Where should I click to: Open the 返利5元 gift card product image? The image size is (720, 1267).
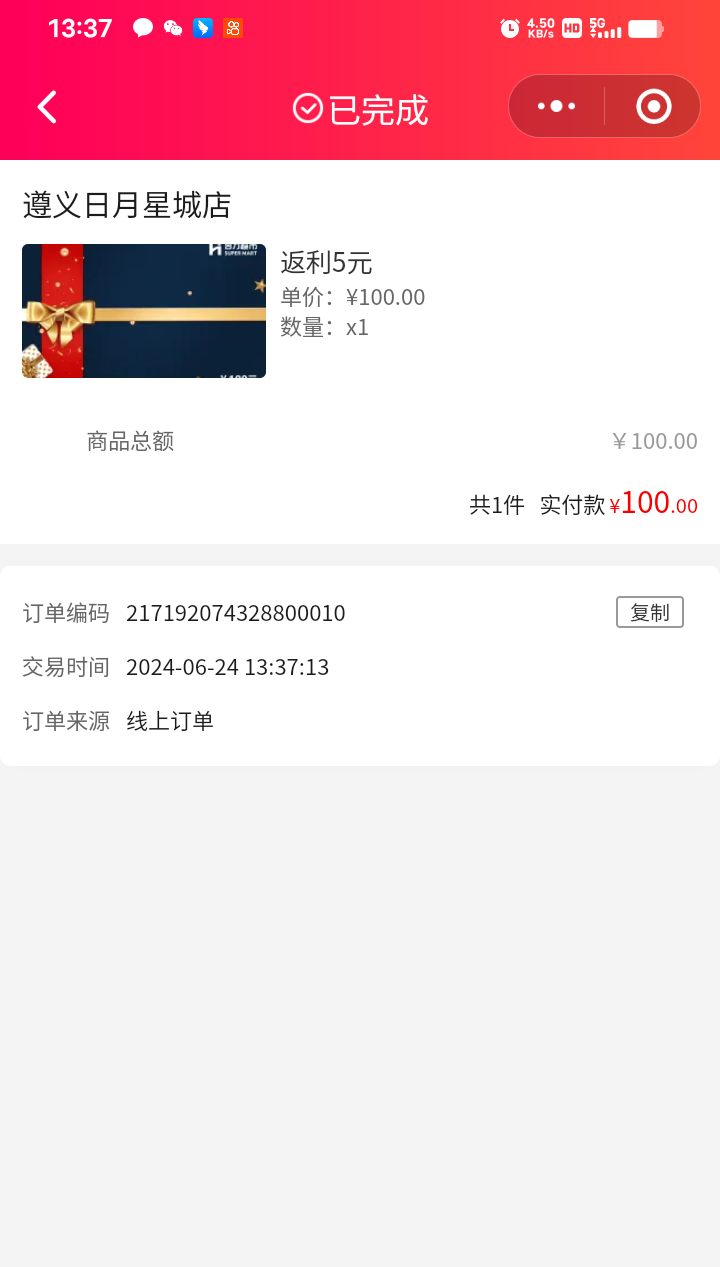pyautogui.click(x=144, y=311)
